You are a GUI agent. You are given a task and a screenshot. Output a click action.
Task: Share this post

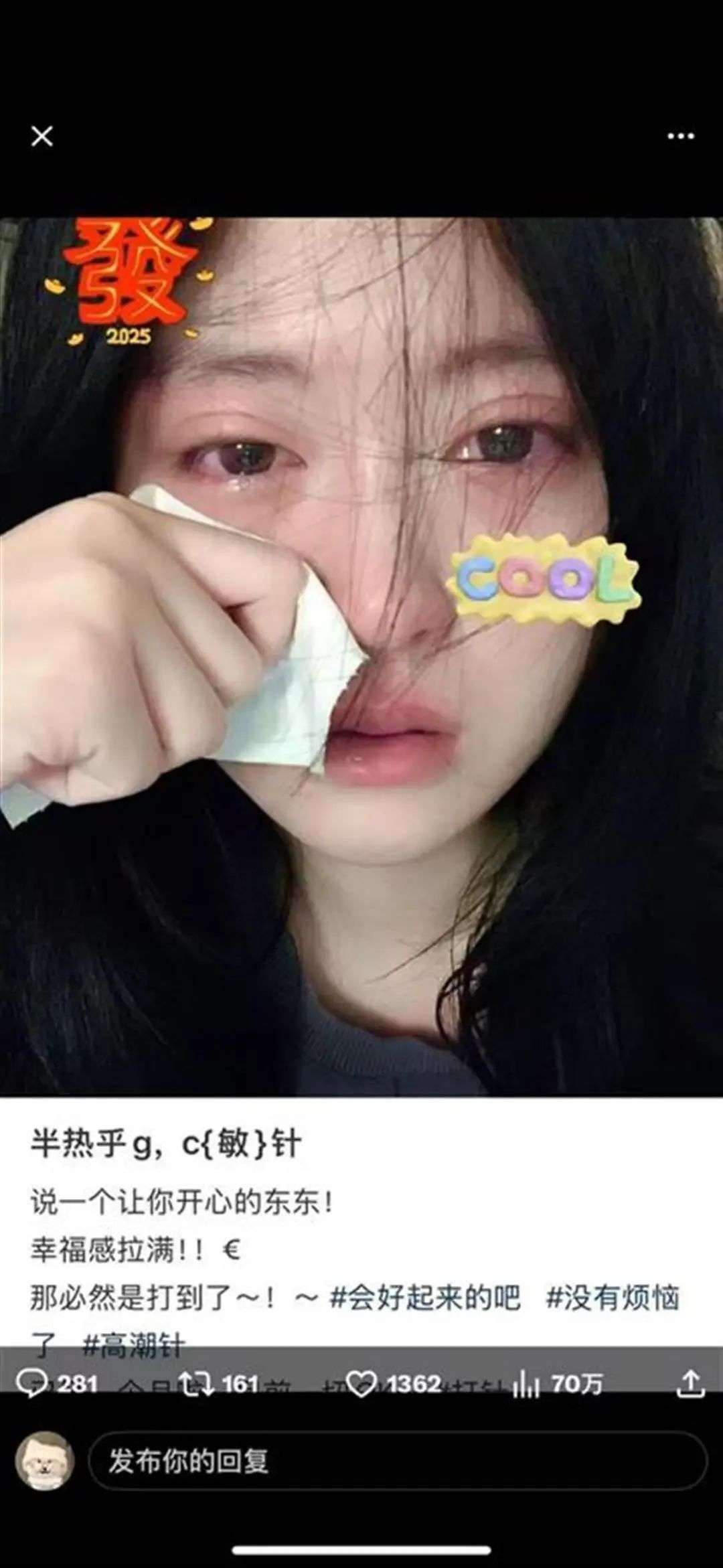pos(690,1383)
